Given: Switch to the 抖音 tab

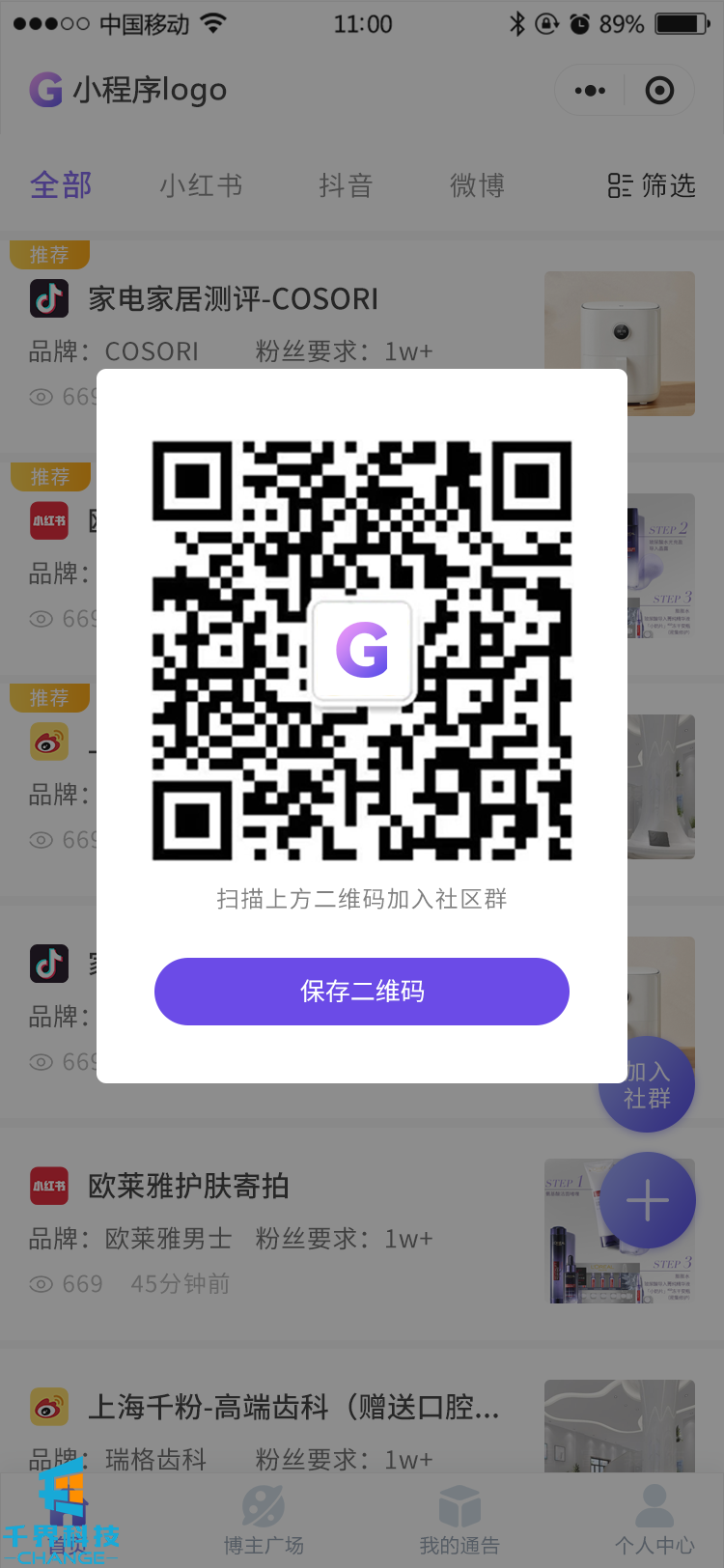Looking at the screenshot, I should (346, 184).
